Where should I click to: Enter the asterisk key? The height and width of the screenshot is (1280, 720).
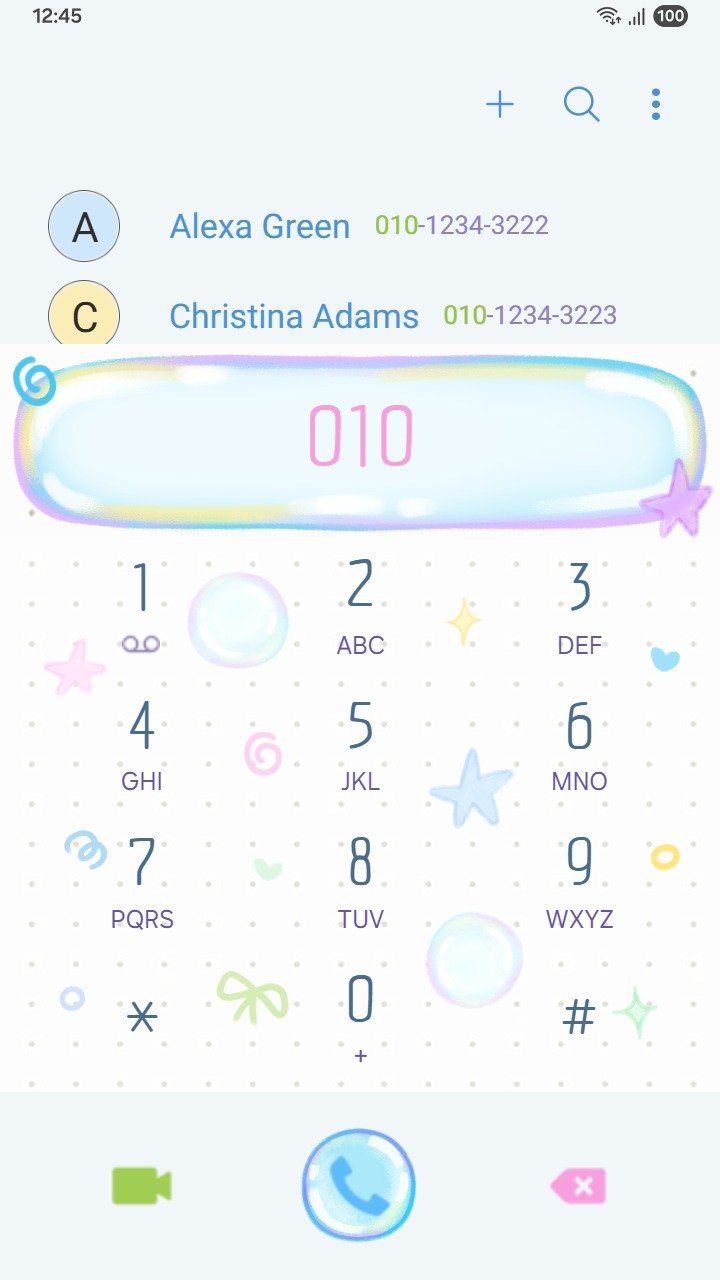(x=142, y=1018)
